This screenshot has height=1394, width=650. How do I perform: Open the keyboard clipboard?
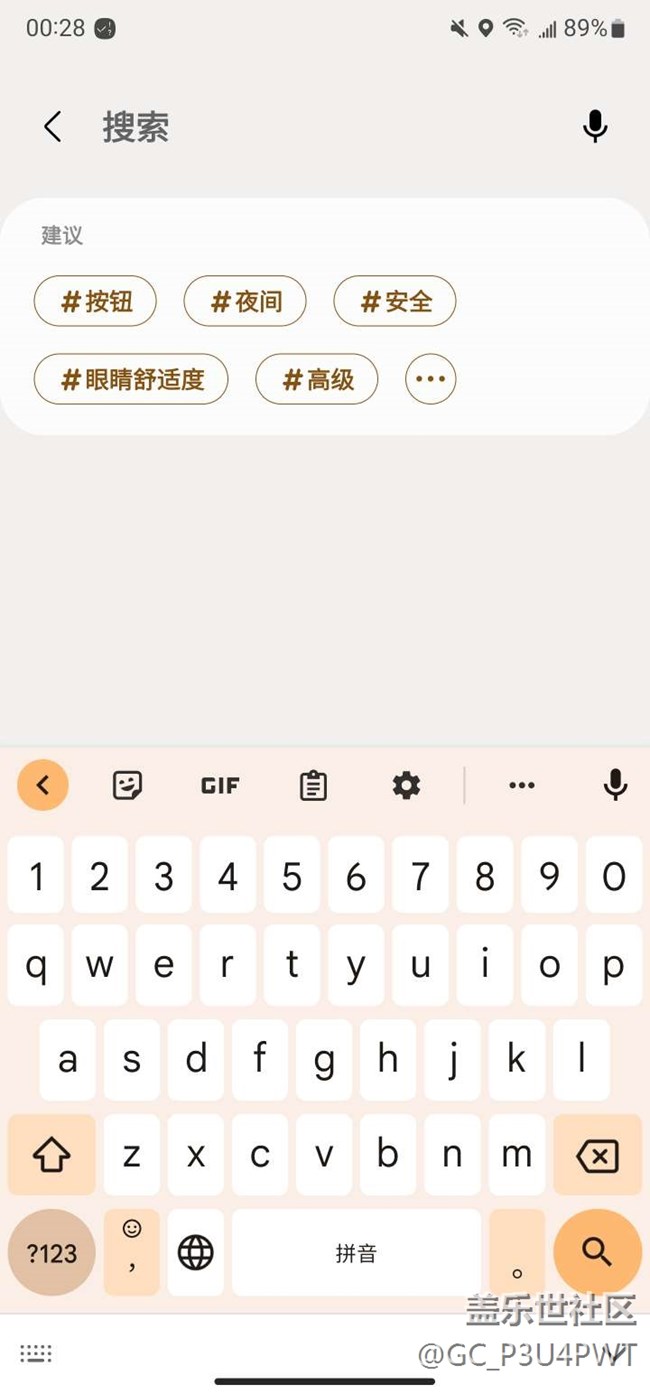pyautogui.click(x=313, y=786)
